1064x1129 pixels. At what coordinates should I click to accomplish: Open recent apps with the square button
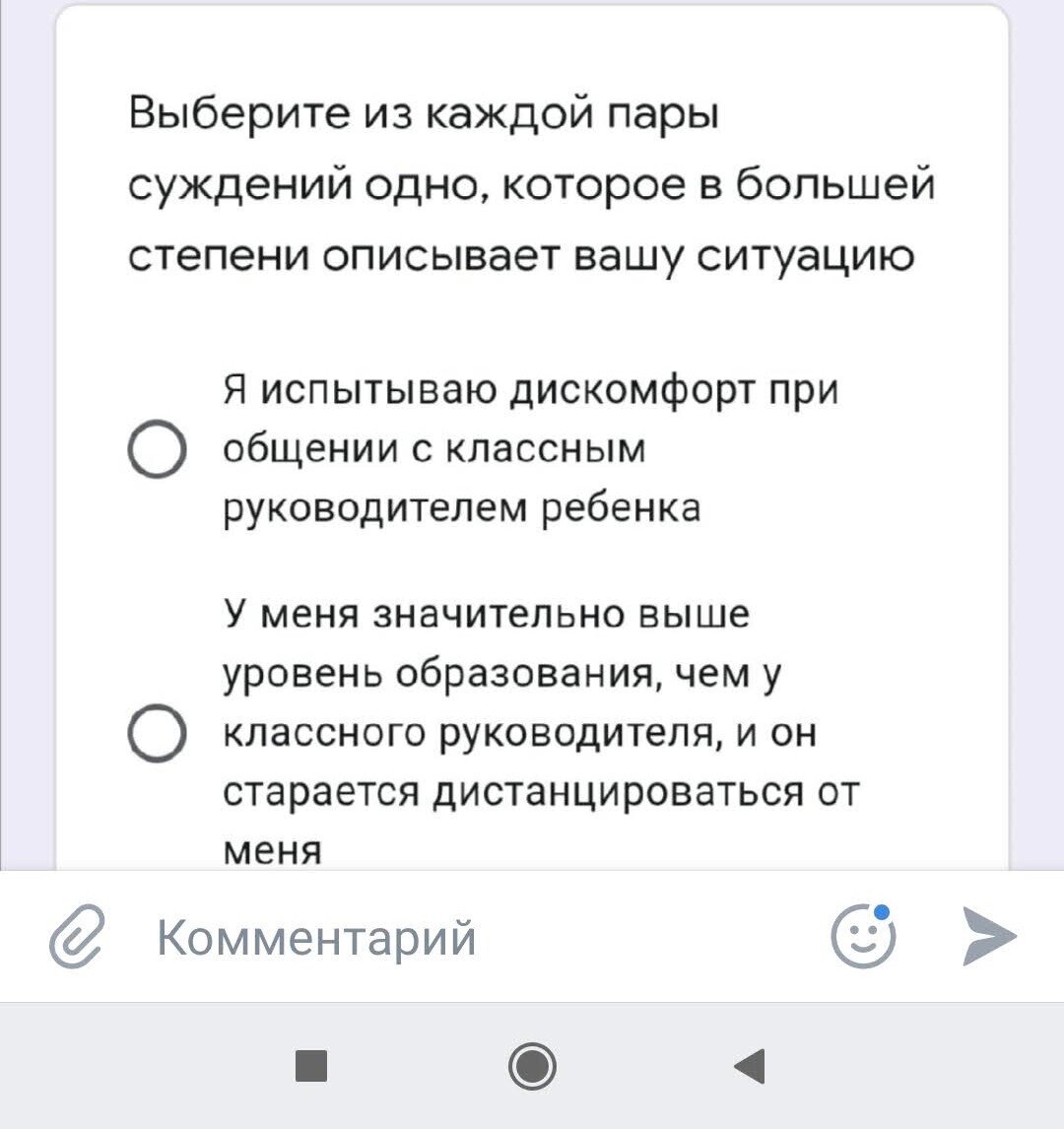click(311, 1066)
